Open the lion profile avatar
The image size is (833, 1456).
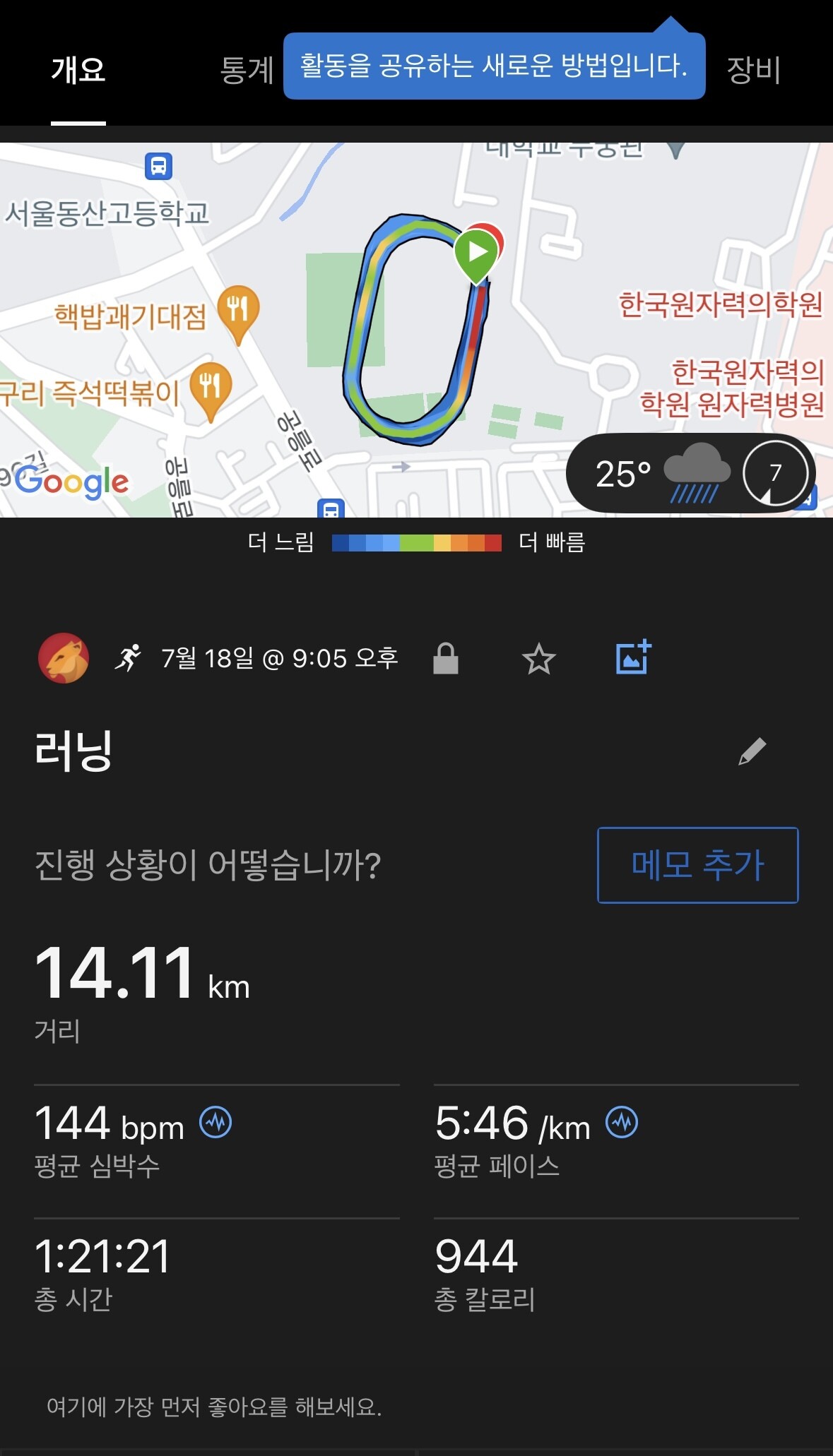coord(64,658)
